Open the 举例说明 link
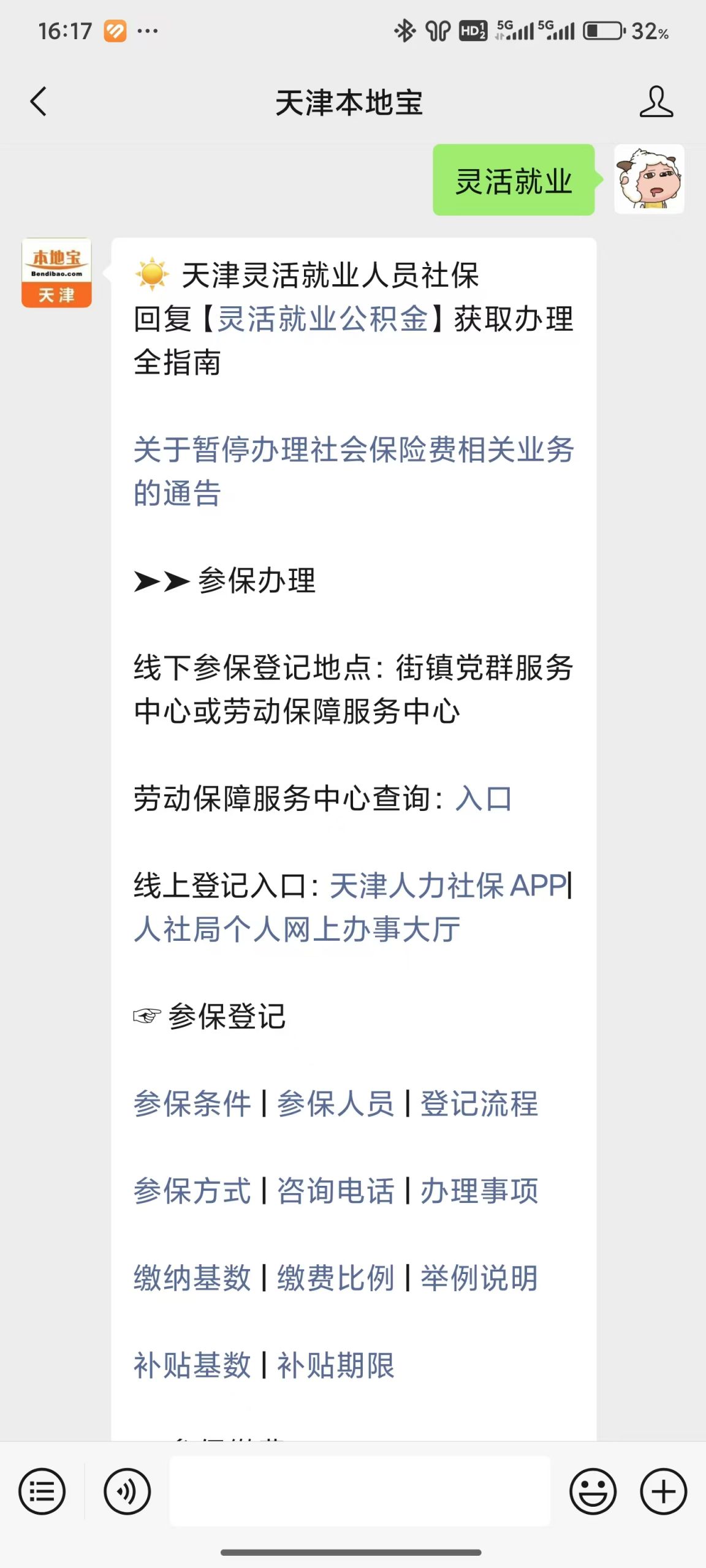This screenshot has width=706, height=1568. click(x=479, y=1278)
